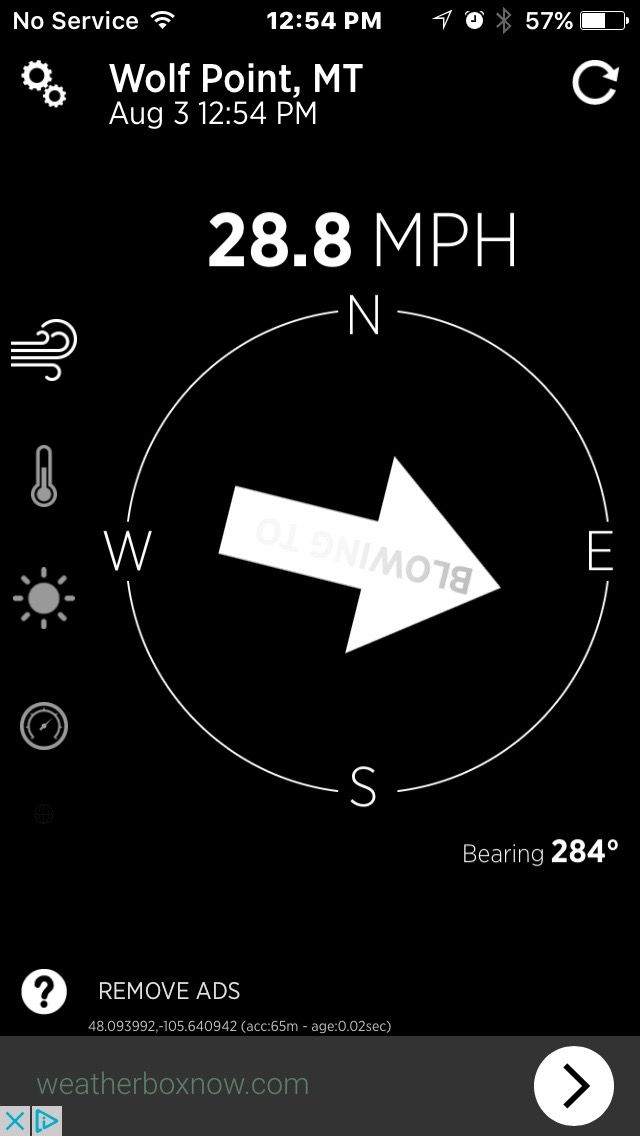Image resolution: width=640 pixels, height=1136 pixels.
Task: Open the barometer pressure gauge view
Action: [x=44, y=726]
